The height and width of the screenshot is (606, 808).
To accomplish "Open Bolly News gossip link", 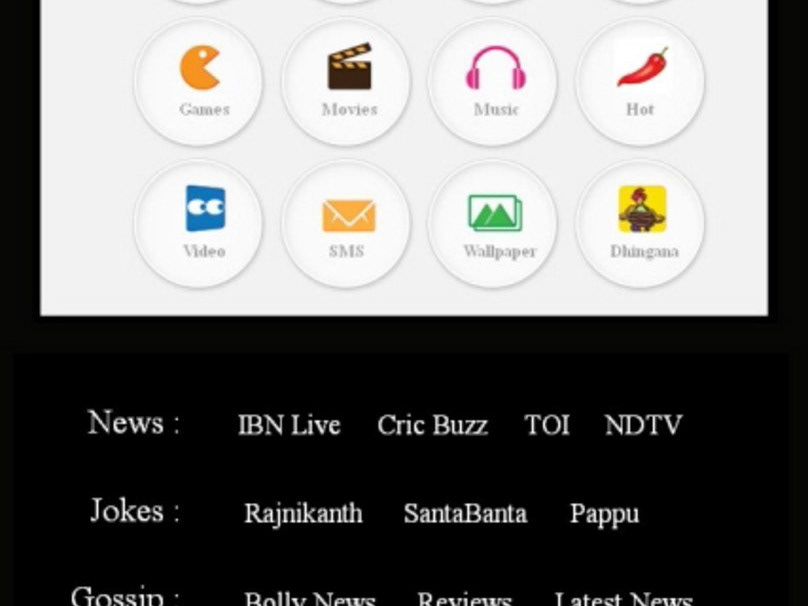I will click(x=309, y=598).
